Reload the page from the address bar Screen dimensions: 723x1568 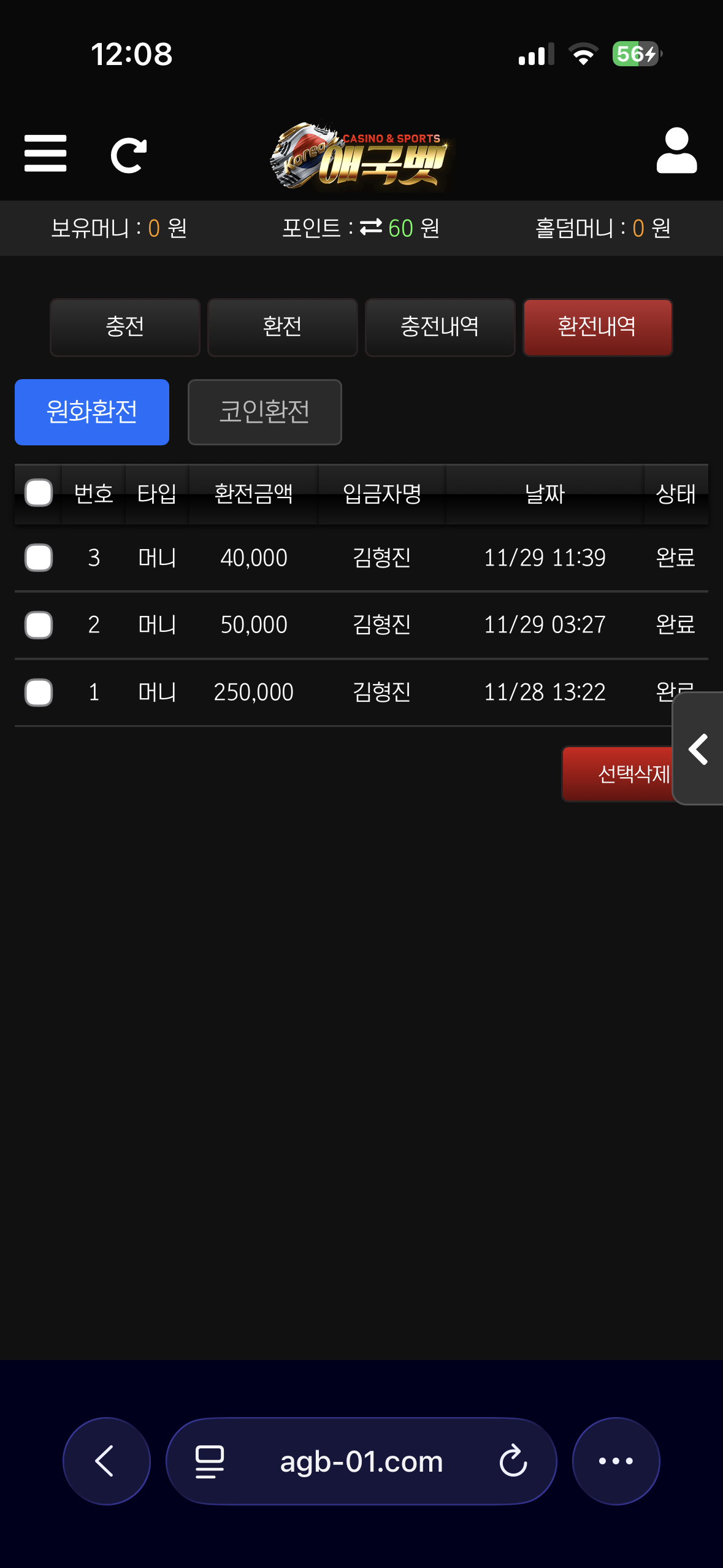point(513,1461)
